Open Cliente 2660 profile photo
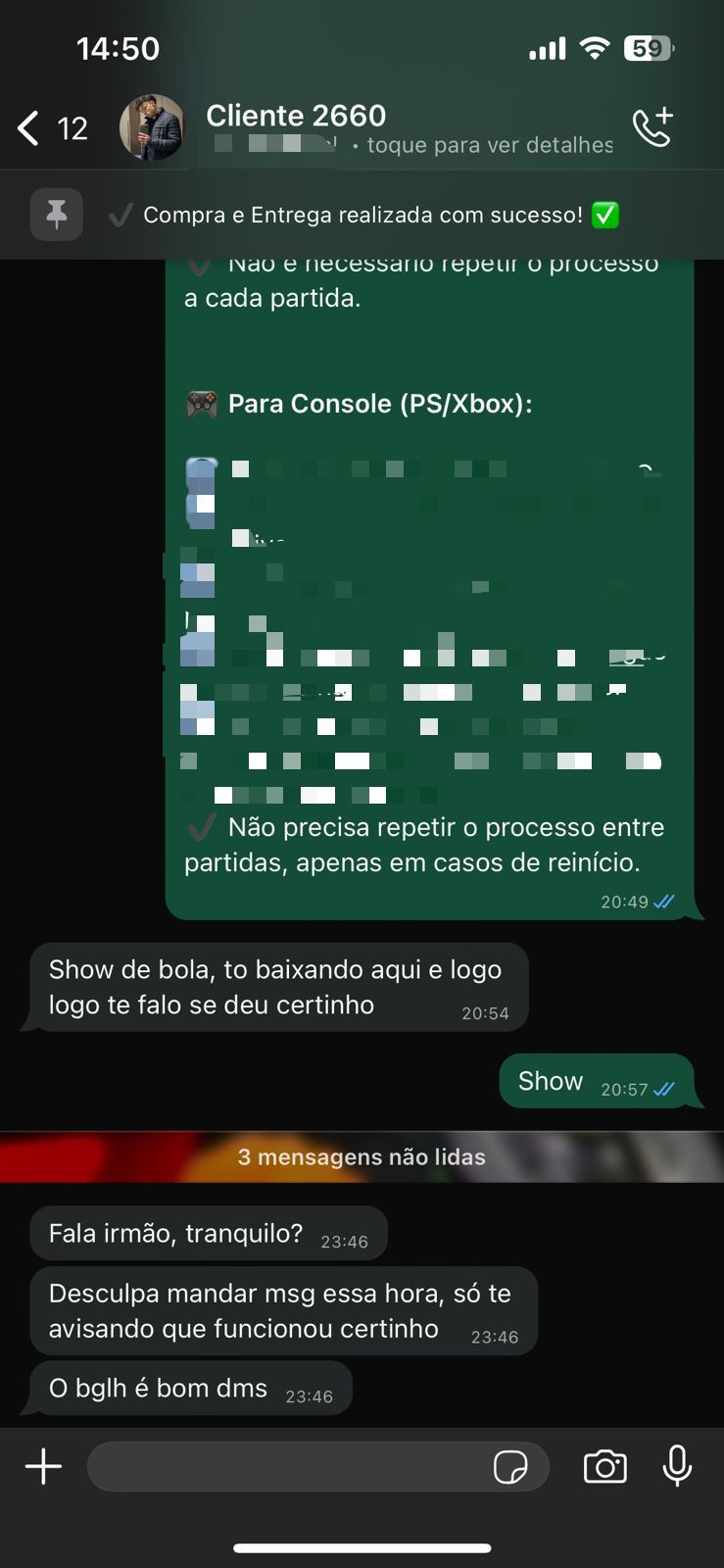Screen dimensions: 724x1568 (x=152, y=128)
